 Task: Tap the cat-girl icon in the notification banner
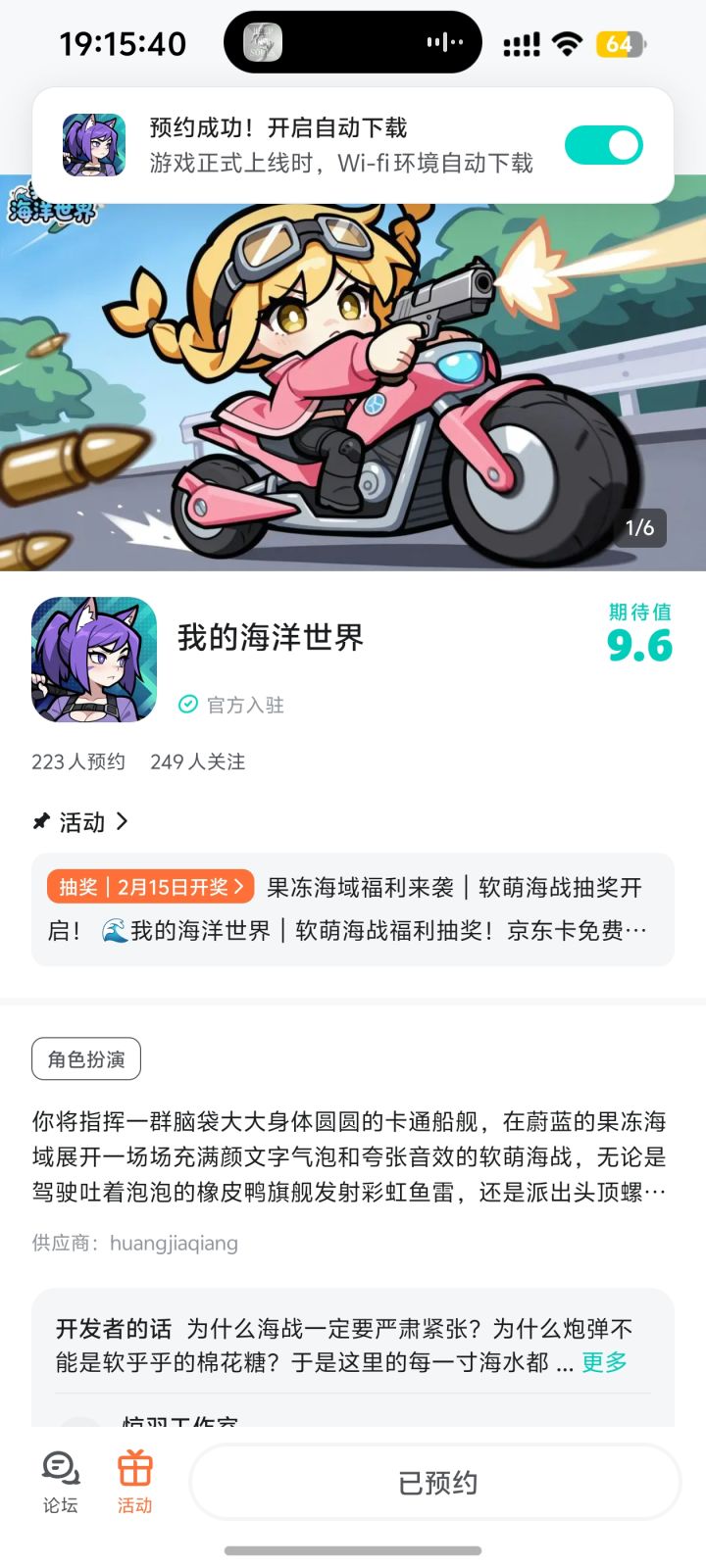point(94,144)
